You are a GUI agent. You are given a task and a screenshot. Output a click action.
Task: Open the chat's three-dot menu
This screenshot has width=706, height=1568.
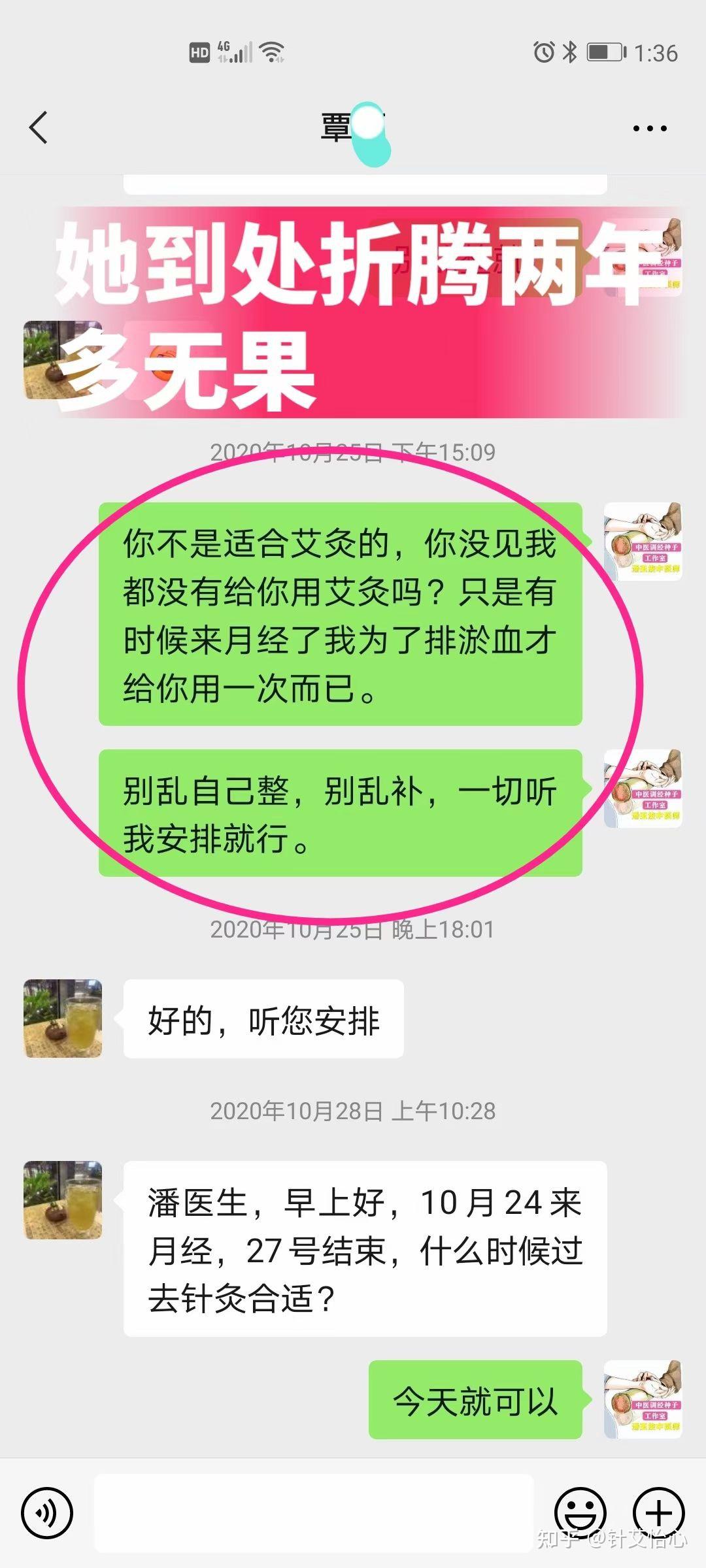tap(650, 129)
